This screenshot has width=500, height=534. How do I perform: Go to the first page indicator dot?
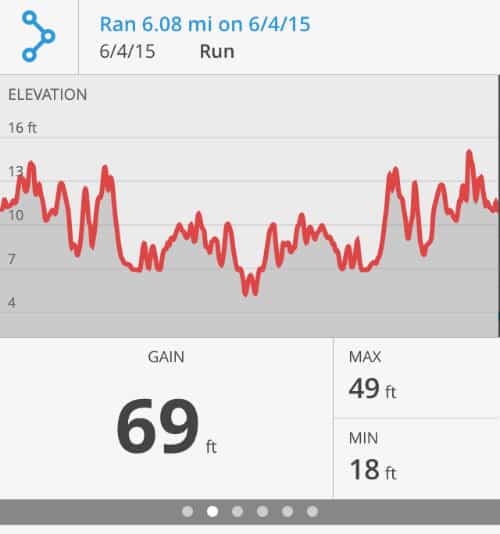click(188, 511)
